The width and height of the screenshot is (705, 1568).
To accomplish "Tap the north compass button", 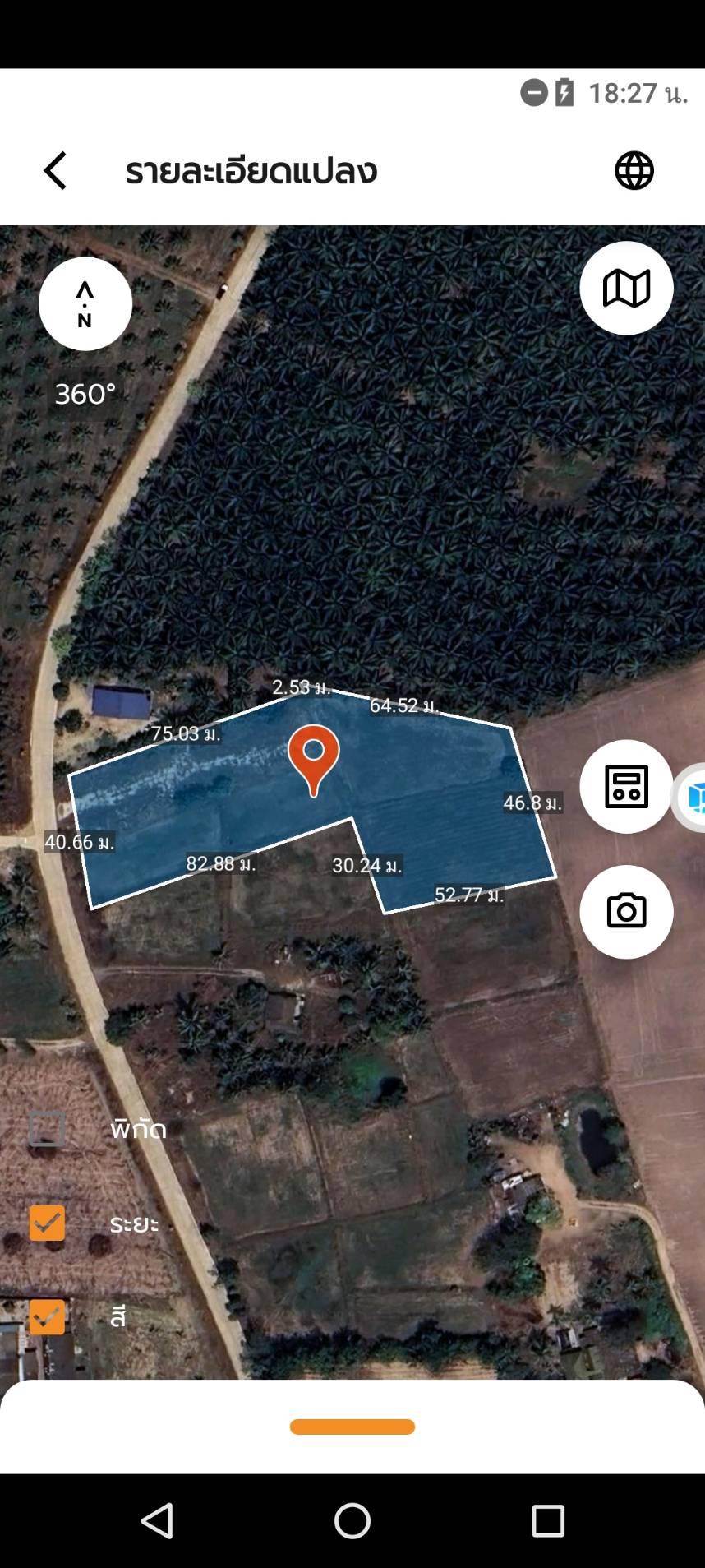I will pyautogui.click(x=85, y=304).
